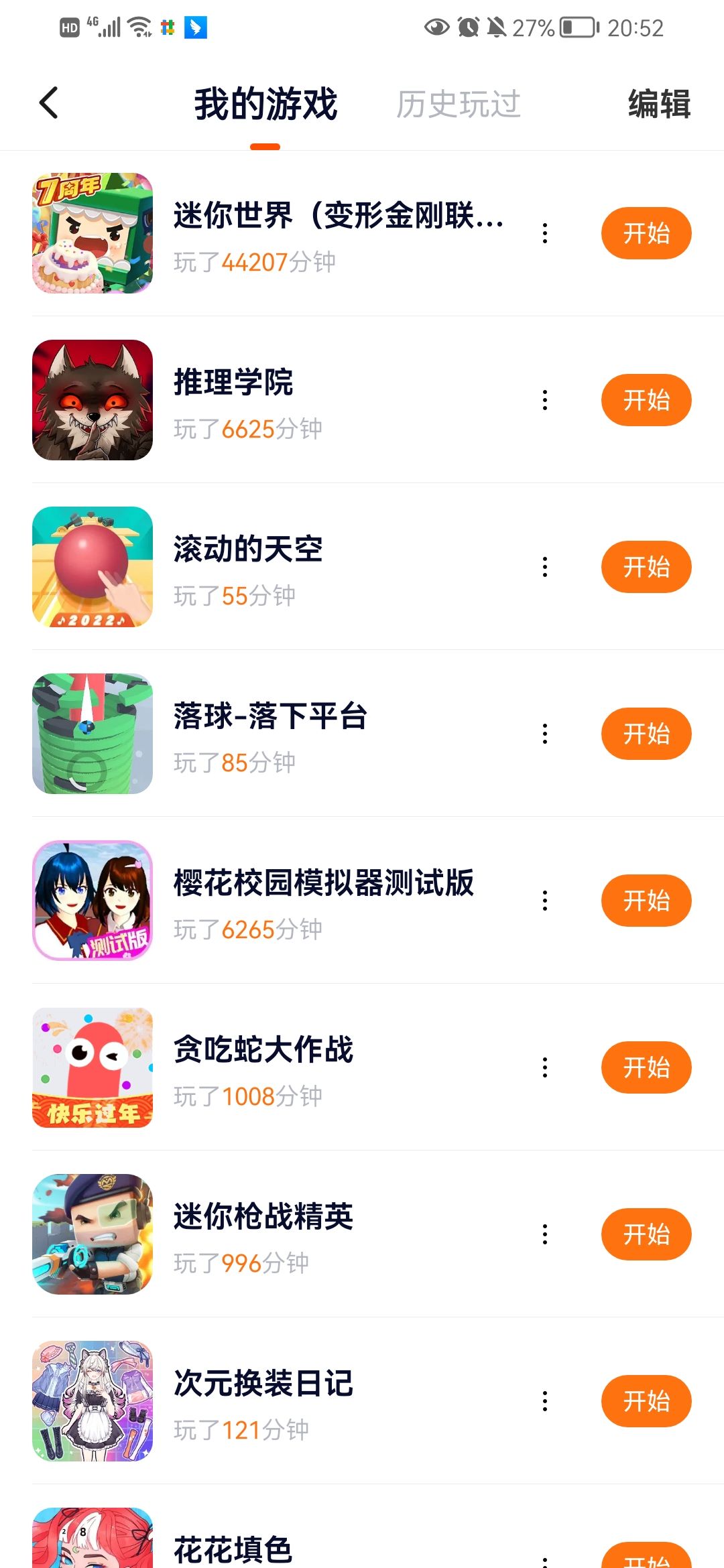
Task: Start playing 迷你枪战精英
Action: [646, 1234]
